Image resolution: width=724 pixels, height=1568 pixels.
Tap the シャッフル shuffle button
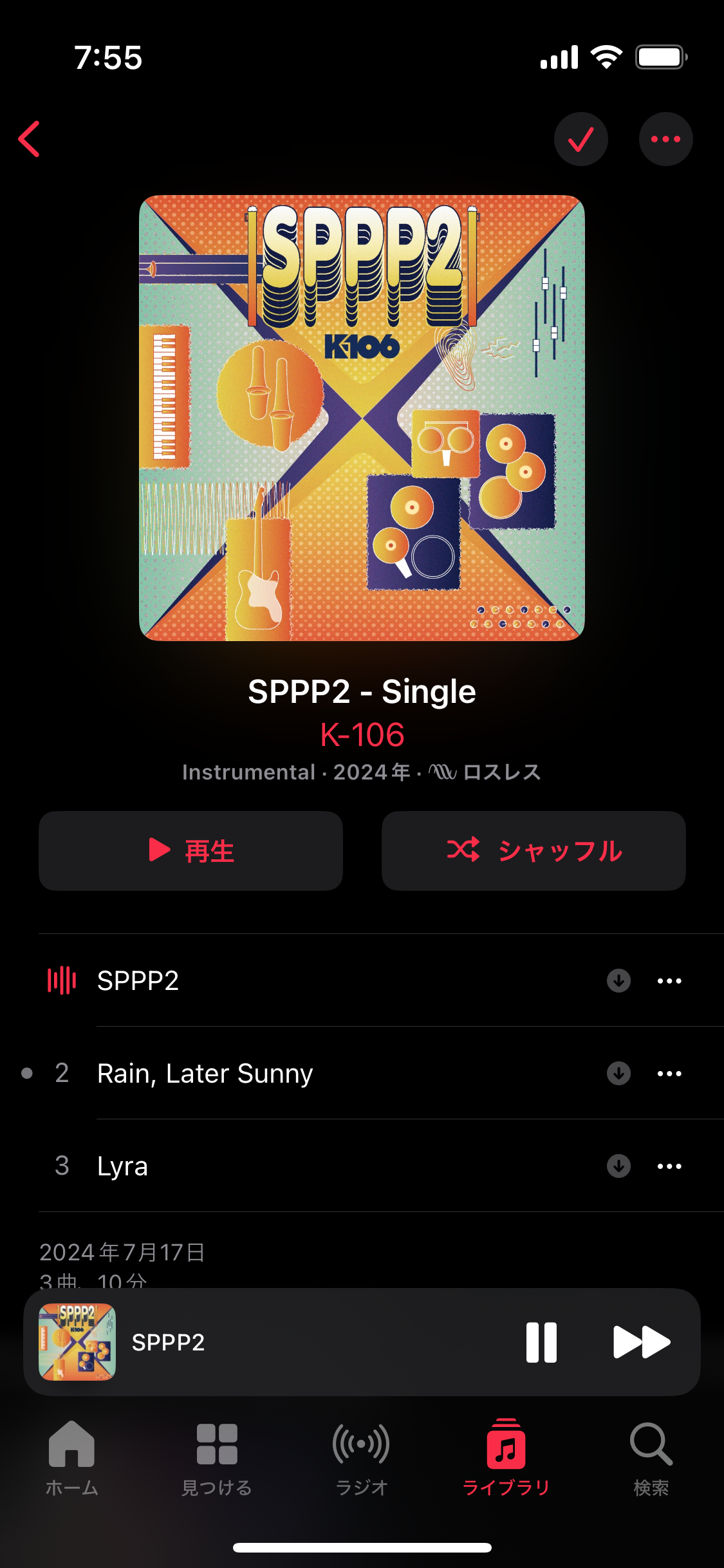[534, 850]
